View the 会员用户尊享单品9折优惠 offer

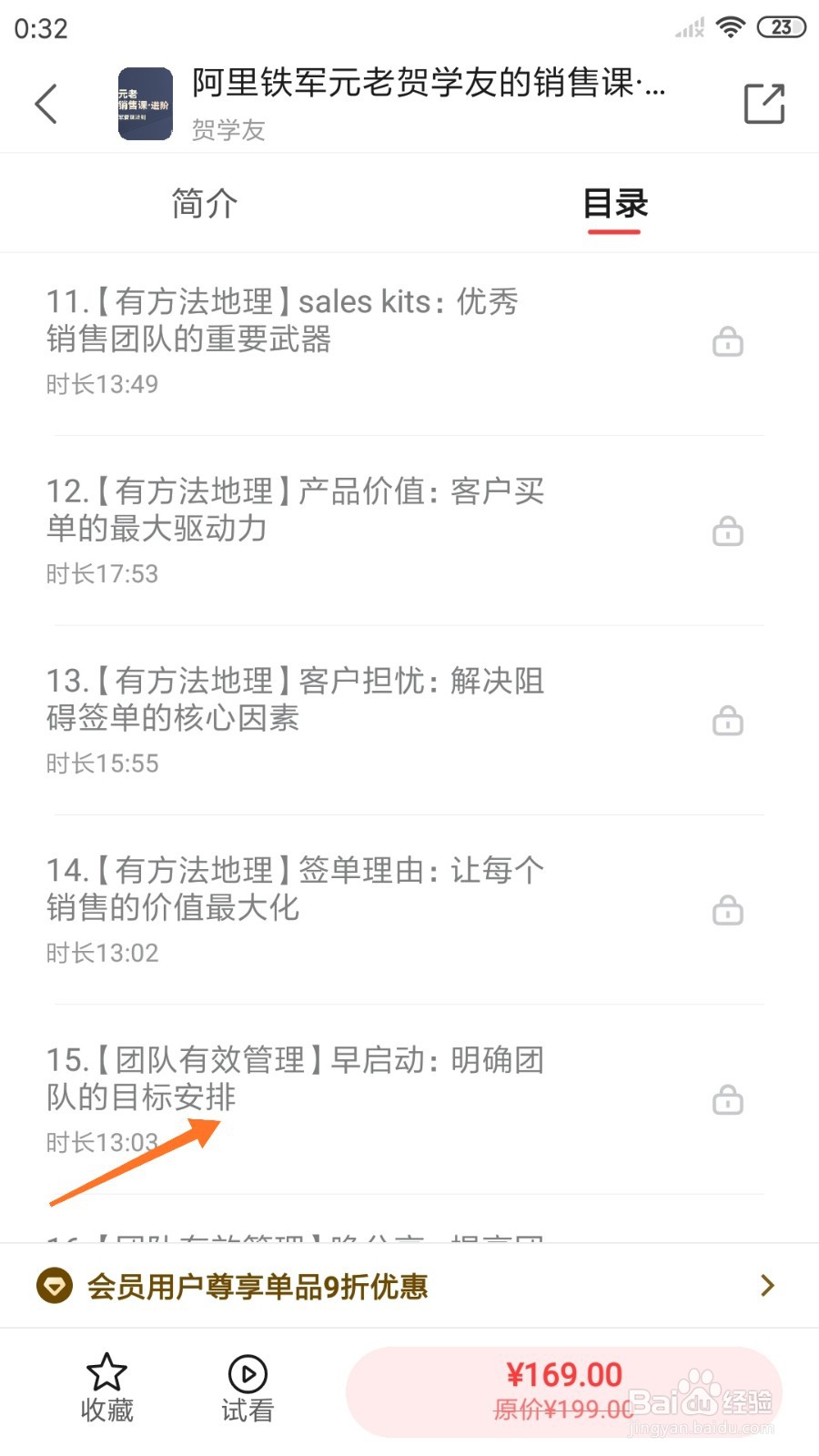tap(409, 1286)
